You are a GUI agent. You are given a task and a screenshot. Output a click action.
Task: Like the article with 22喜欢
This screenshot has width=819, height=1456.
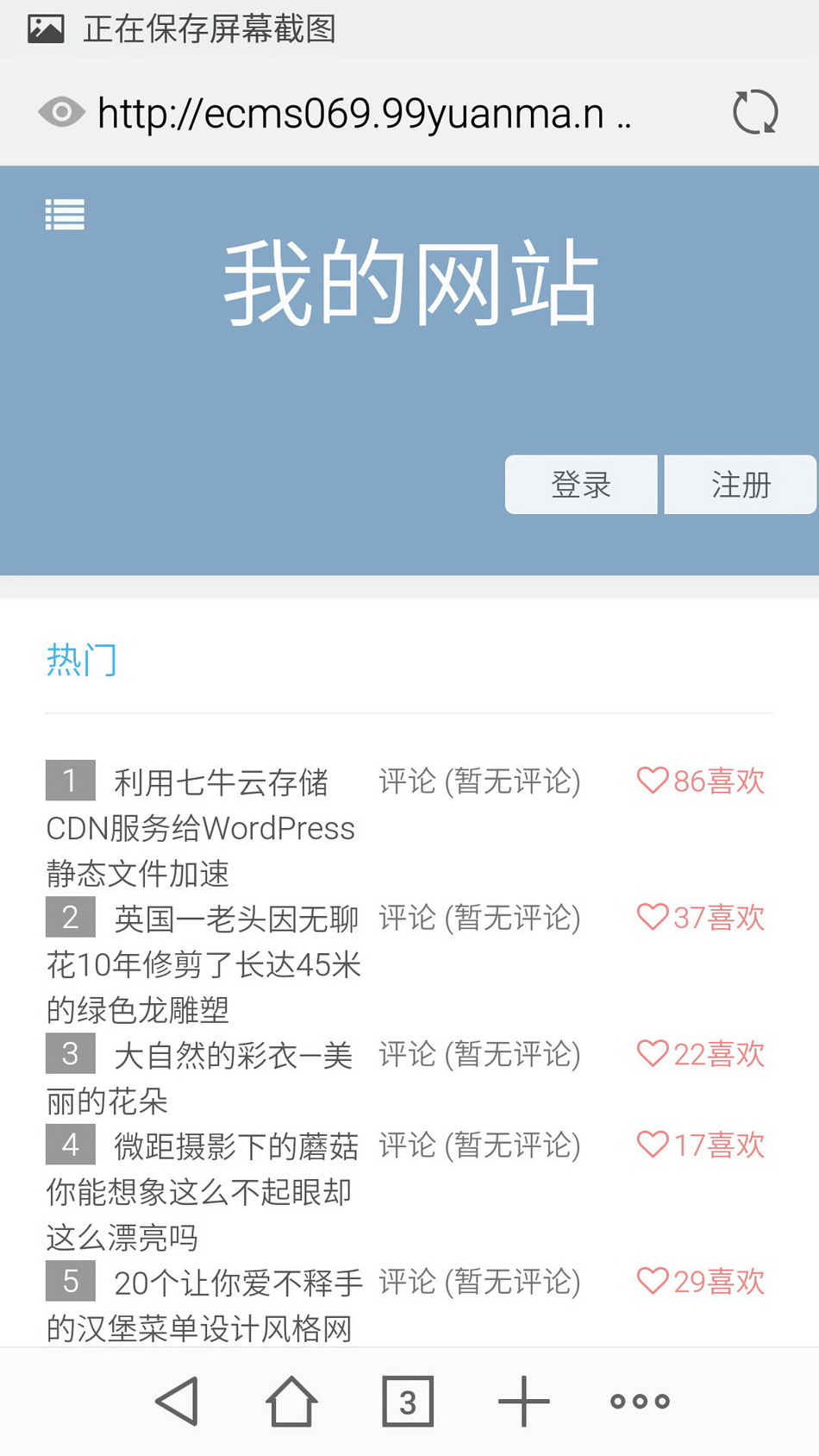tap(701, 1054)
